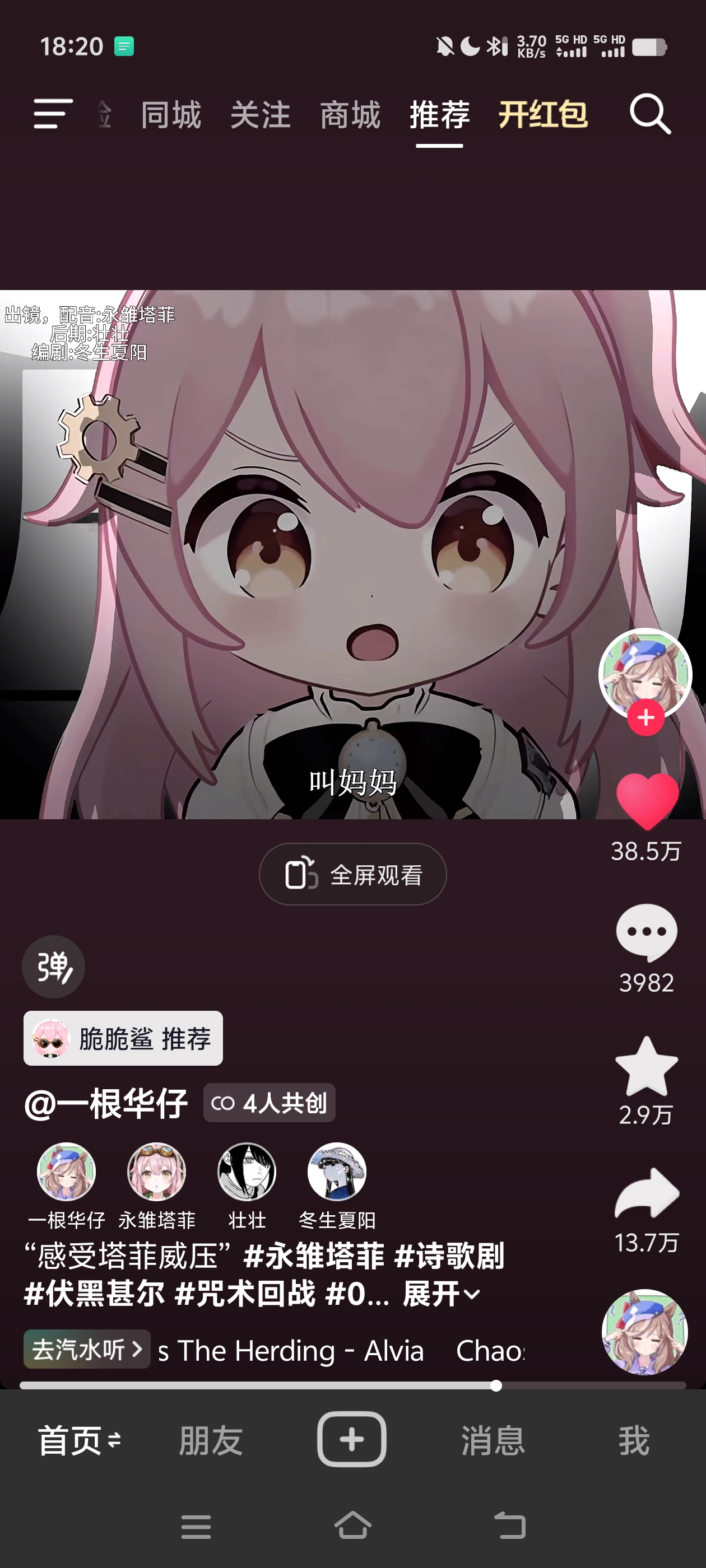Switch to the 同城 tab
Viewport: 706px width, 1568px height.
170,115
